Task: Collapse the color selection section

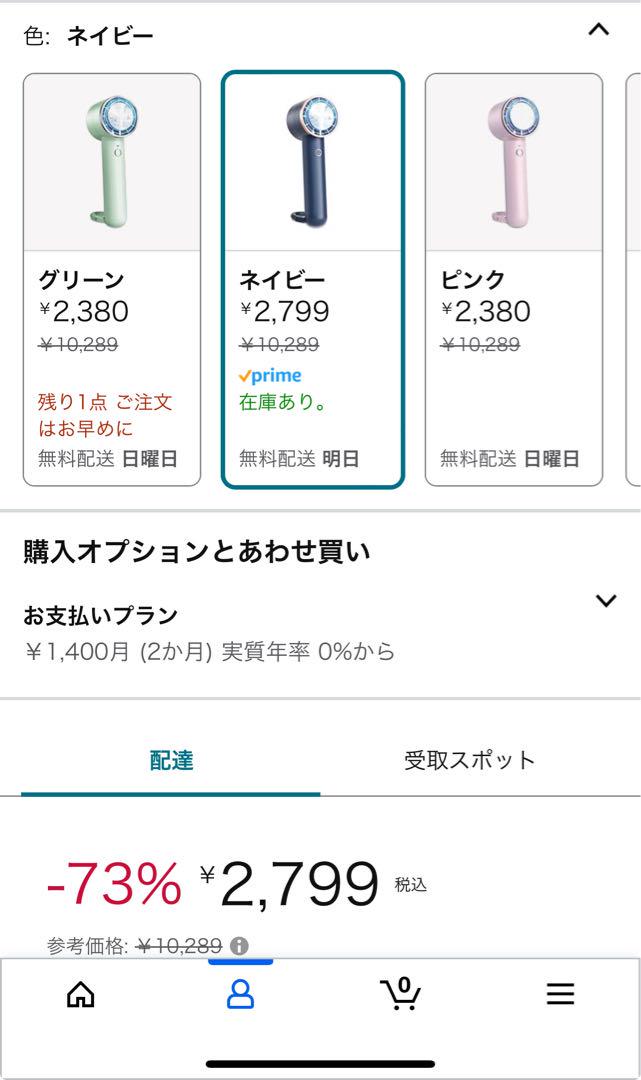Action: [x=598, y=30]
